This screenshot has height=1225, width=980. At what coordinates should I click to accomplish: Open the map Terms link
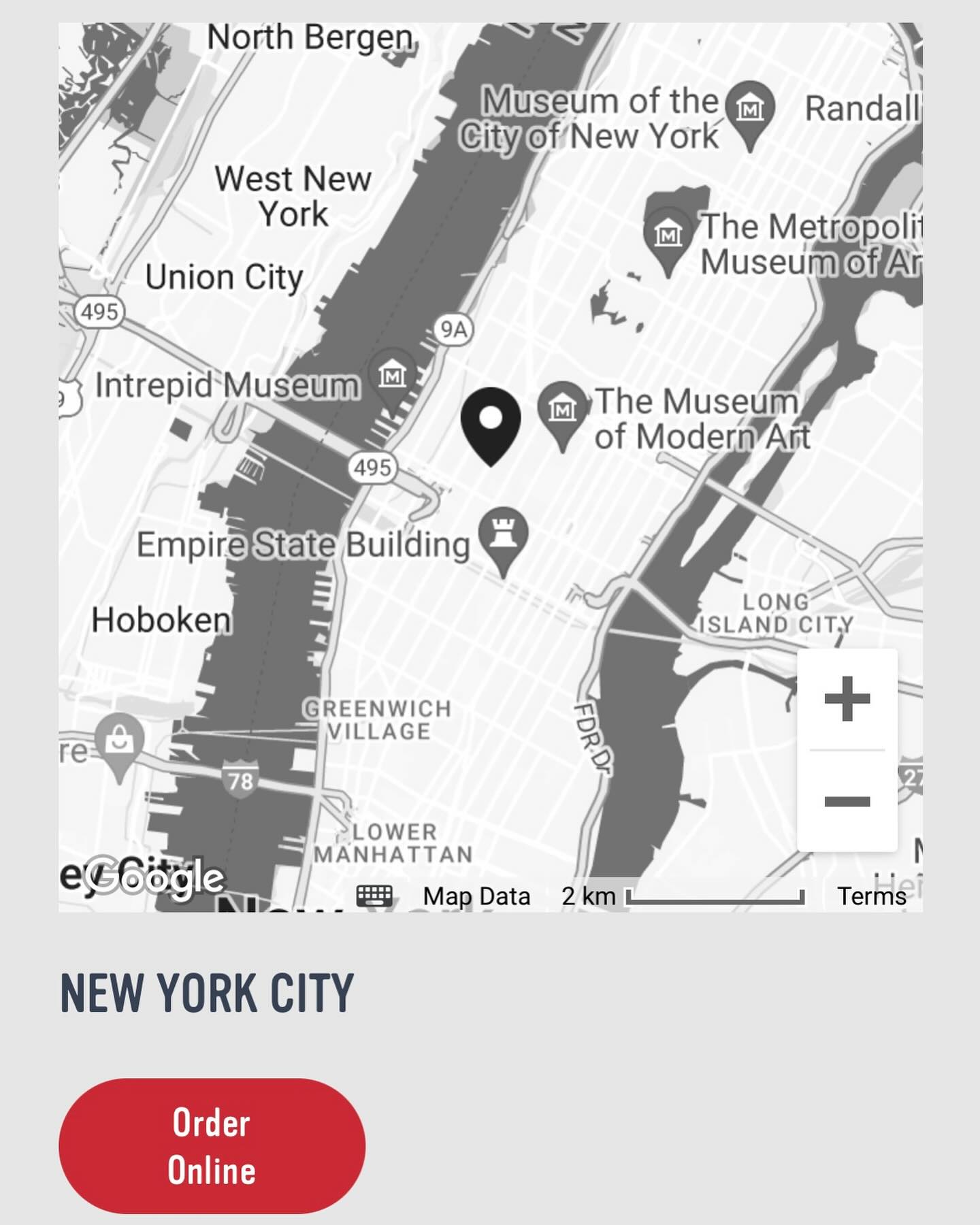click(871, 896)
